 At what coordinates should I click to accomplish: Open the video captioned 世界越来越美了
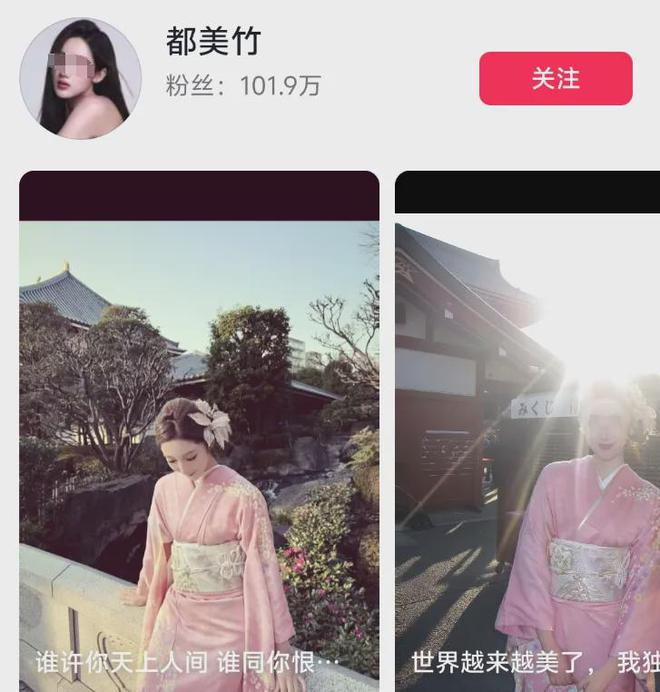527,430
